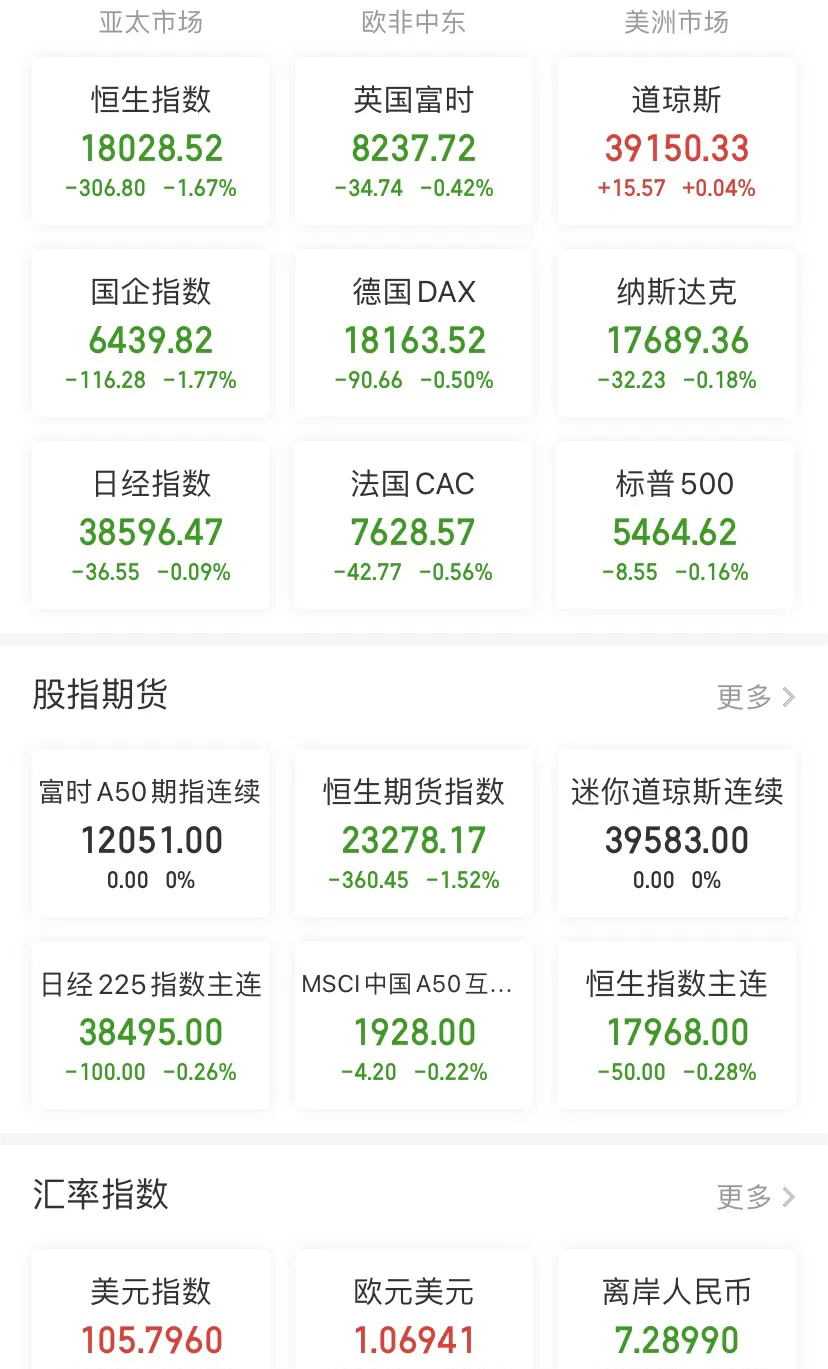Open 纳斯达克 index details
Image resolution: width=828 pixels, height=1369 pixels.
point(677,333)
